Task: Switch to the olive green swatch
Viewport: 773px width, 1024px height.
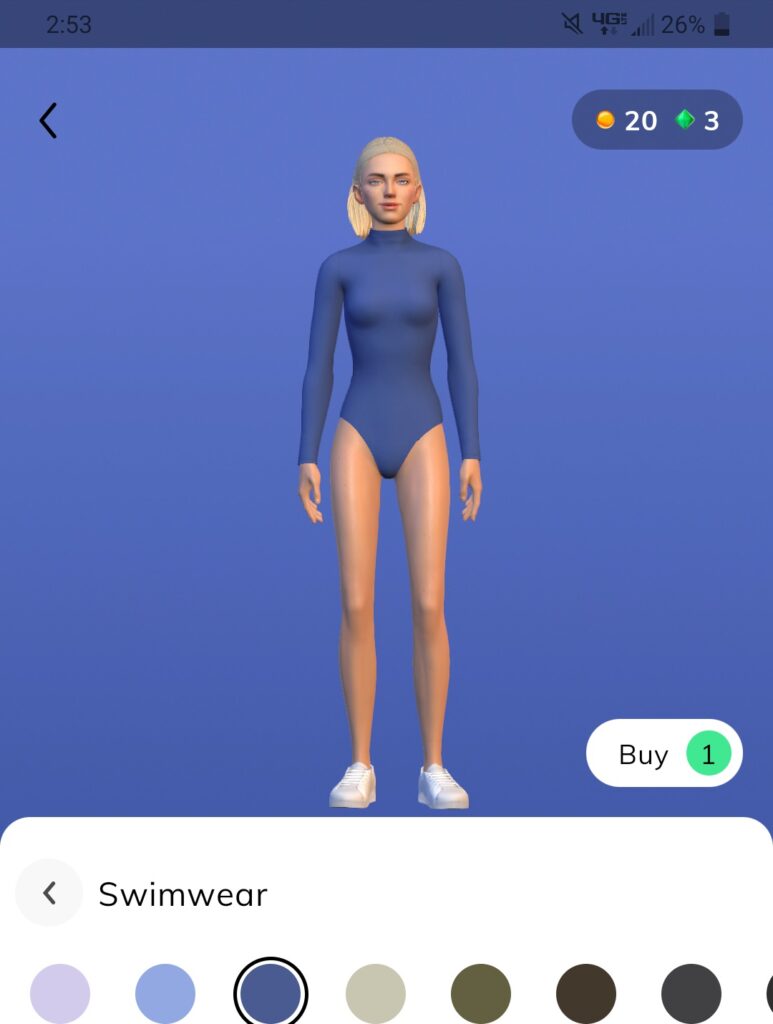Action: point(481,994)
